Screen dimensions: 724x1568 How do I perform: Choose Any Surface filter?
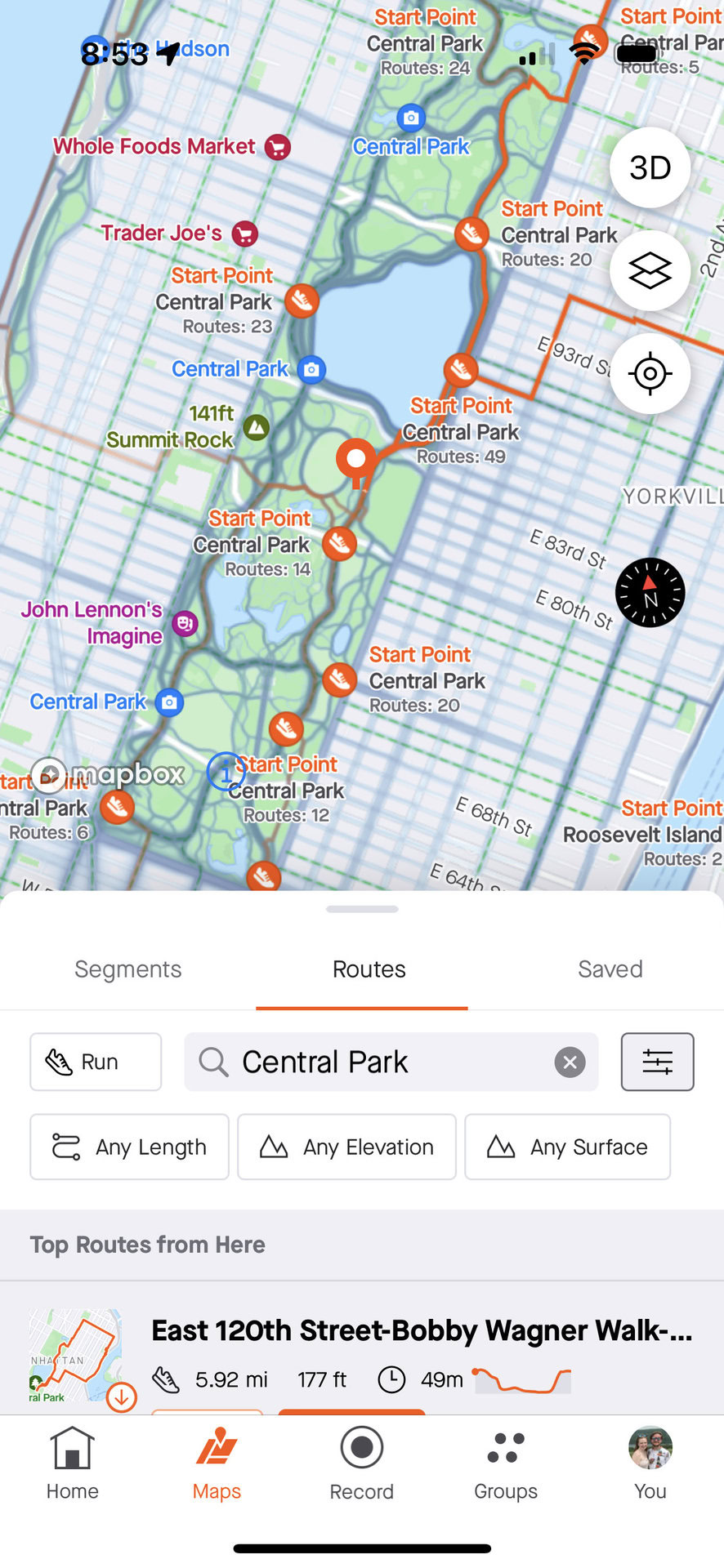click(567, 1147)
